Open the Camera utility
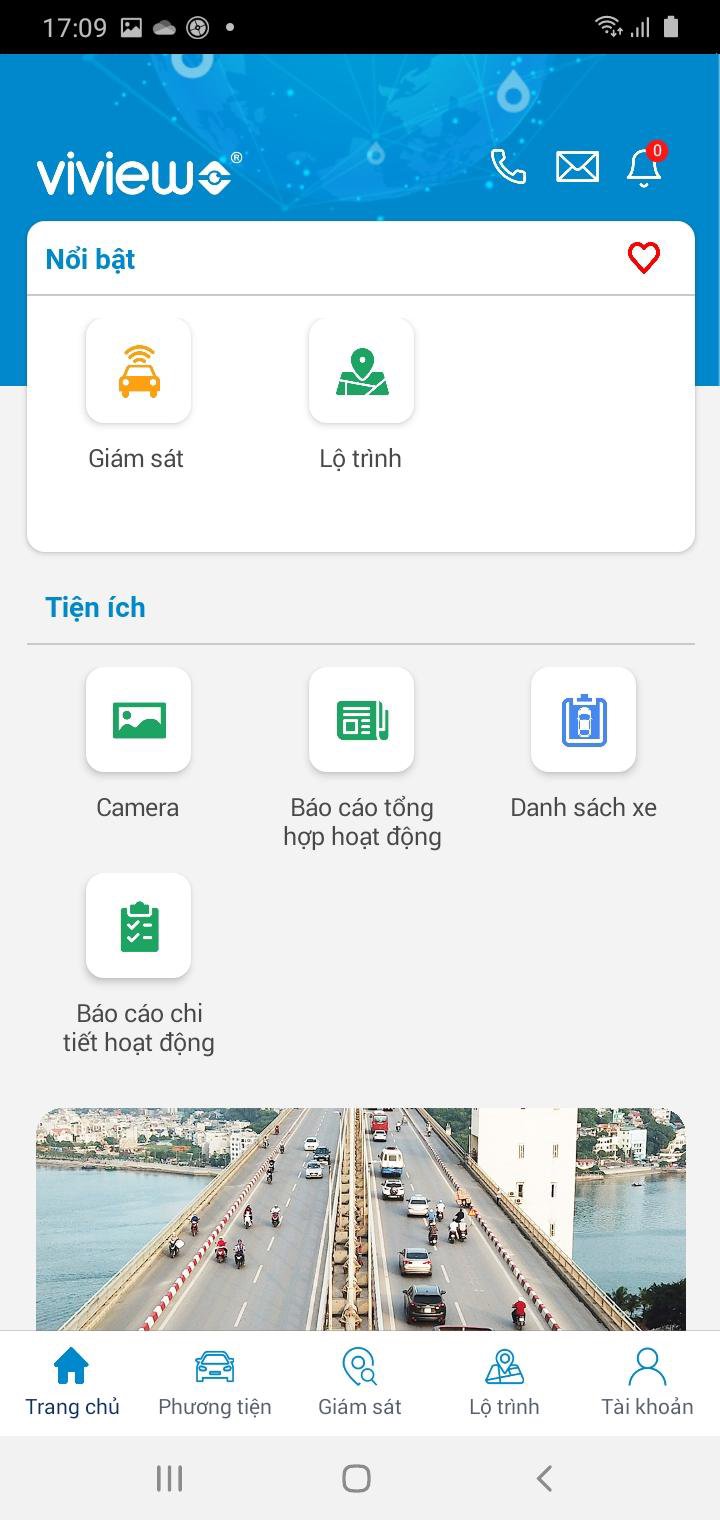720x1520 pixels. coord(138,720)
